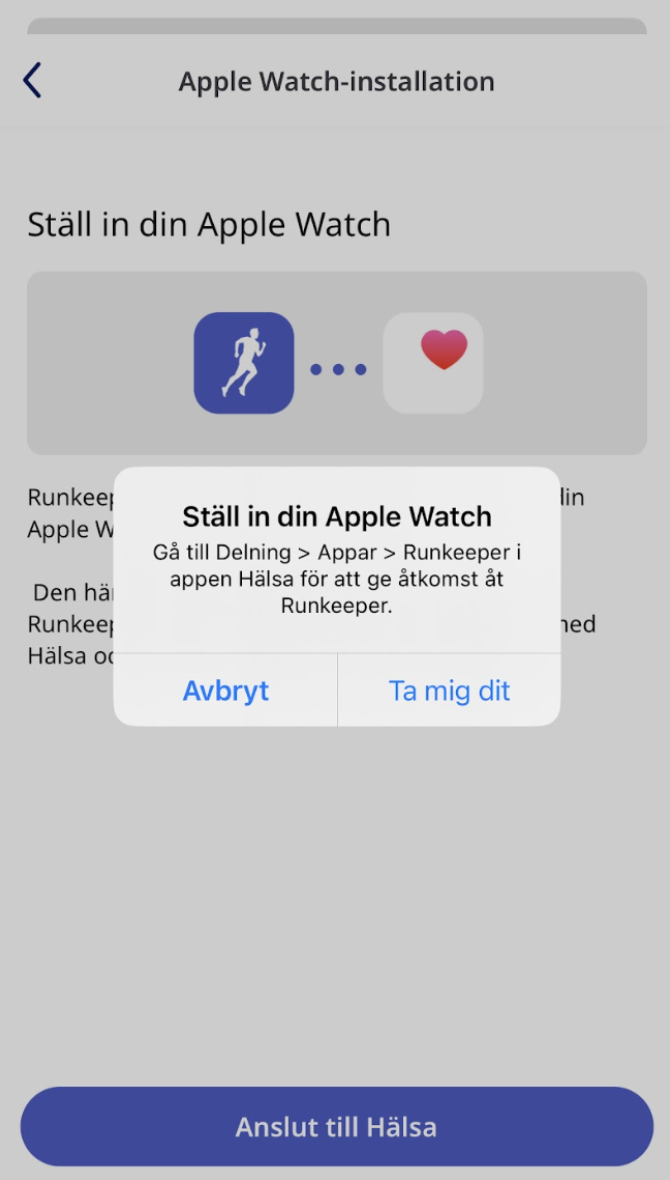This screenshot has width=670, height=1180.
Task: Tap Avbryt to dismiss the dialog
Action: (x=226, y=690)
